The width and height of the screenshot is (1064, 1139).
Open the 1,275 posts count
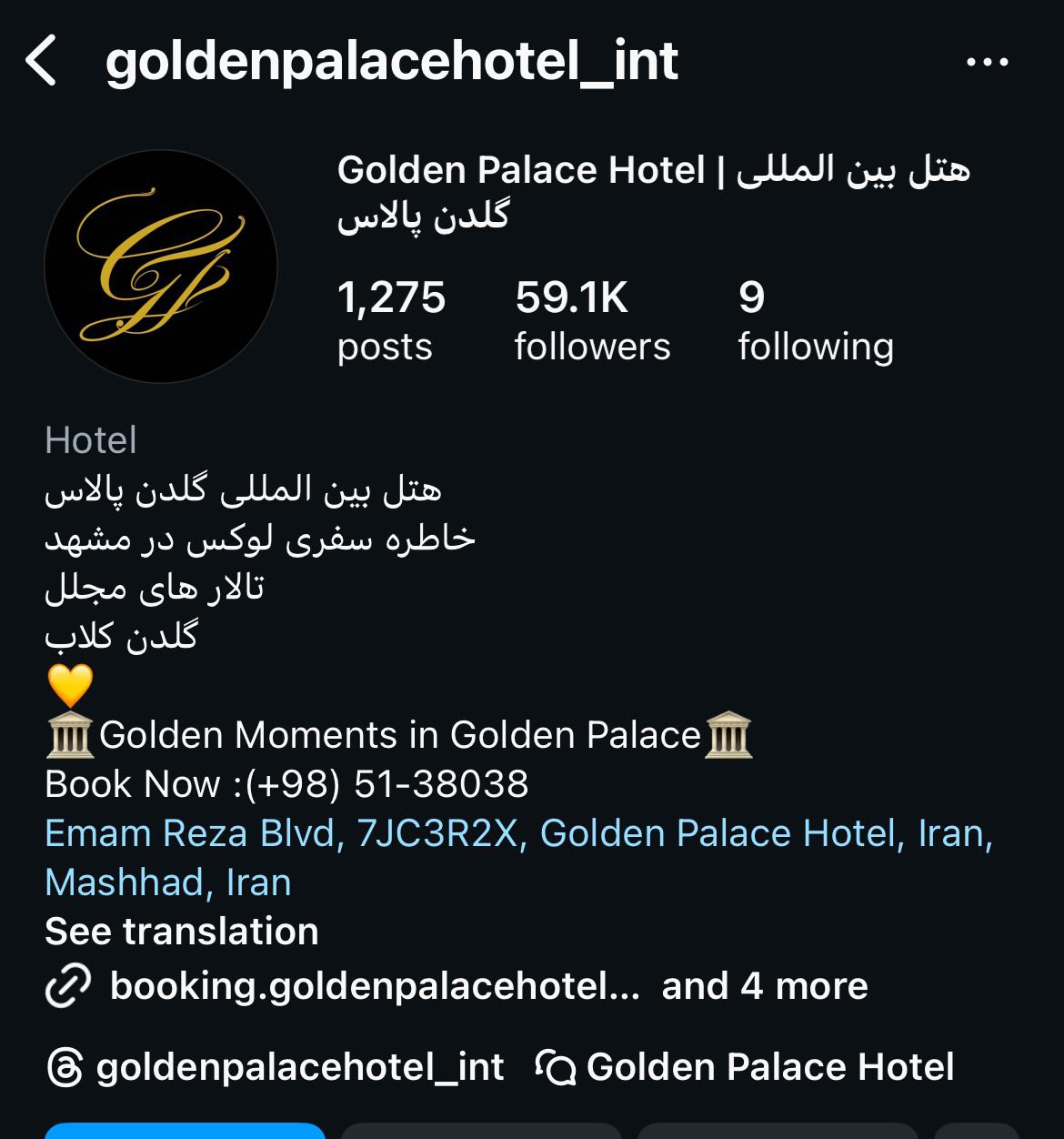(391, 320)
